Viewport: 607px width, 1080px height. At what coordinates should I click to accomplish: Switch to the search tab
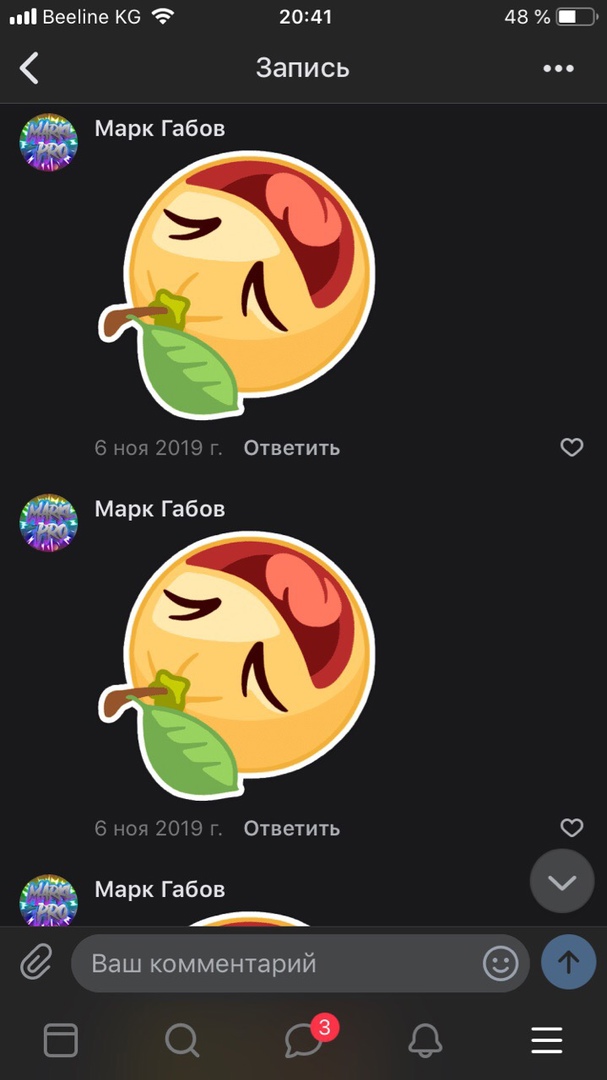pos(182,1041)
